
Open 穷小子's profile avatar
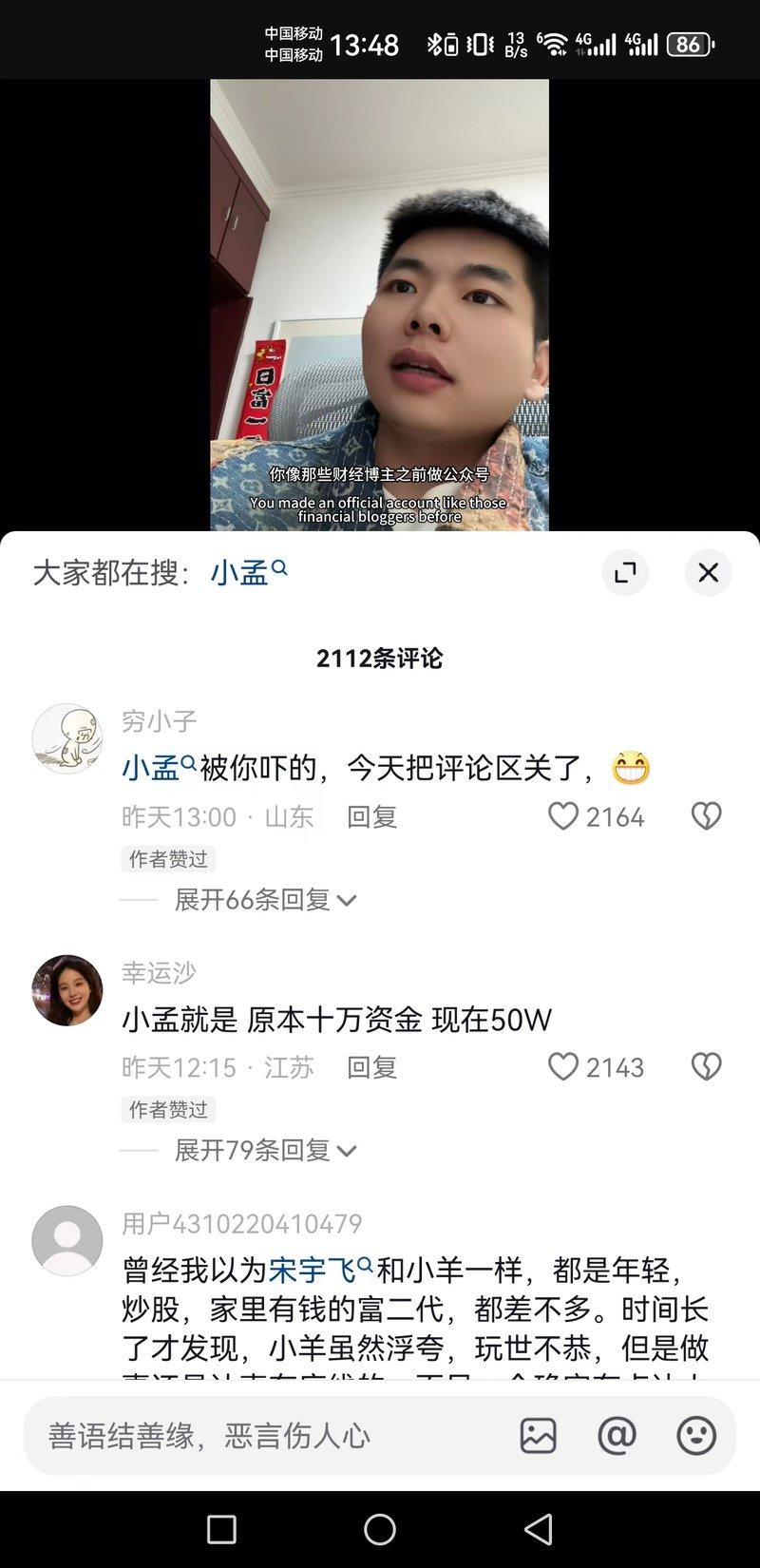pyautogui.click(x=66, y=739)
